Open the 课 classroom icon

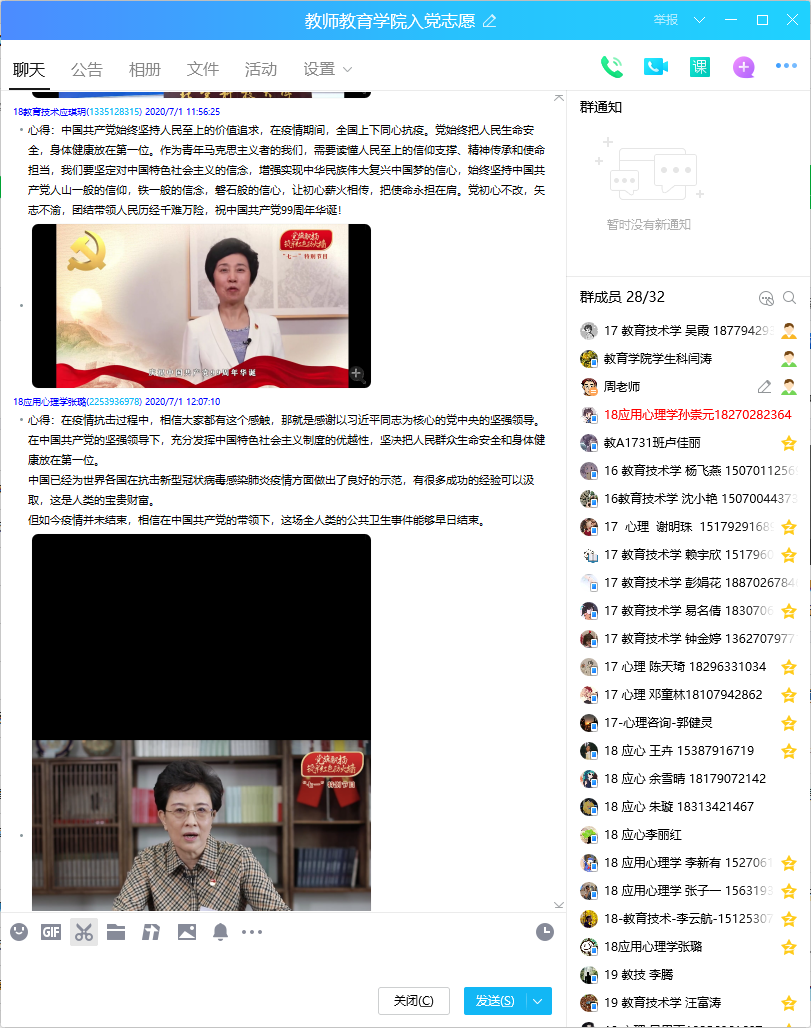click(x=700, y=67)
